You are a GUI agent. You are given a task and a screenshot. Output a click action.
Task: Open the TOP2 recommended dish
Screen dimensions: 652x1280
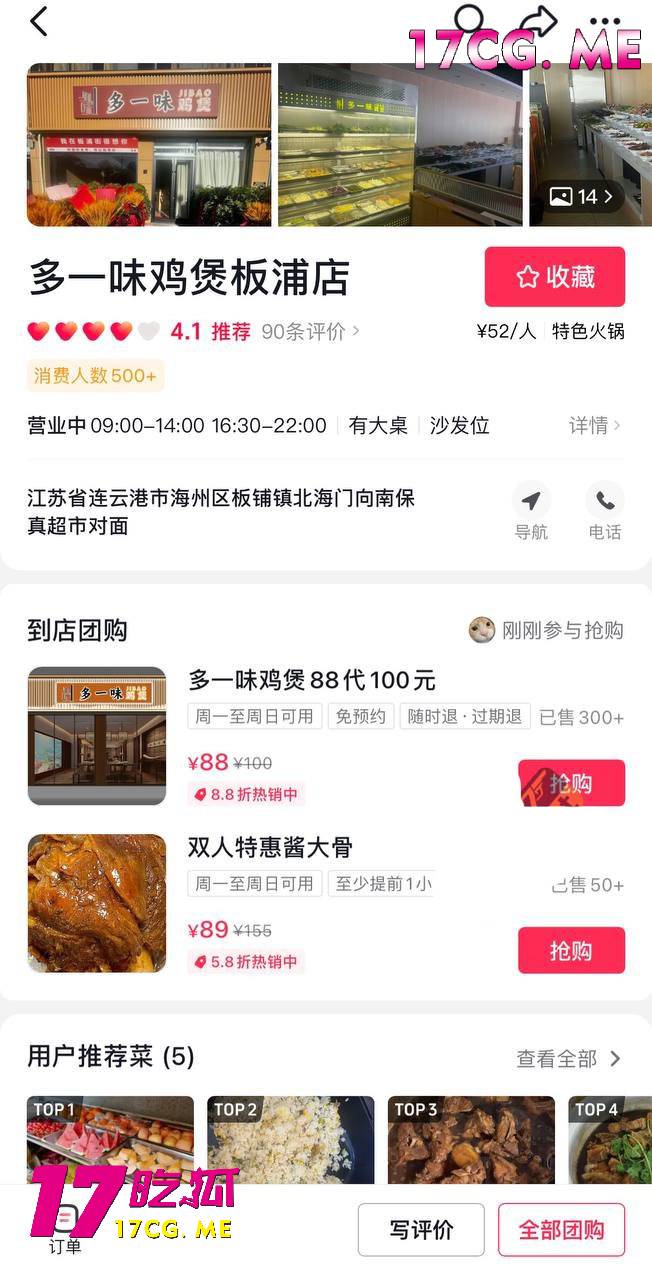(291, 1140)
